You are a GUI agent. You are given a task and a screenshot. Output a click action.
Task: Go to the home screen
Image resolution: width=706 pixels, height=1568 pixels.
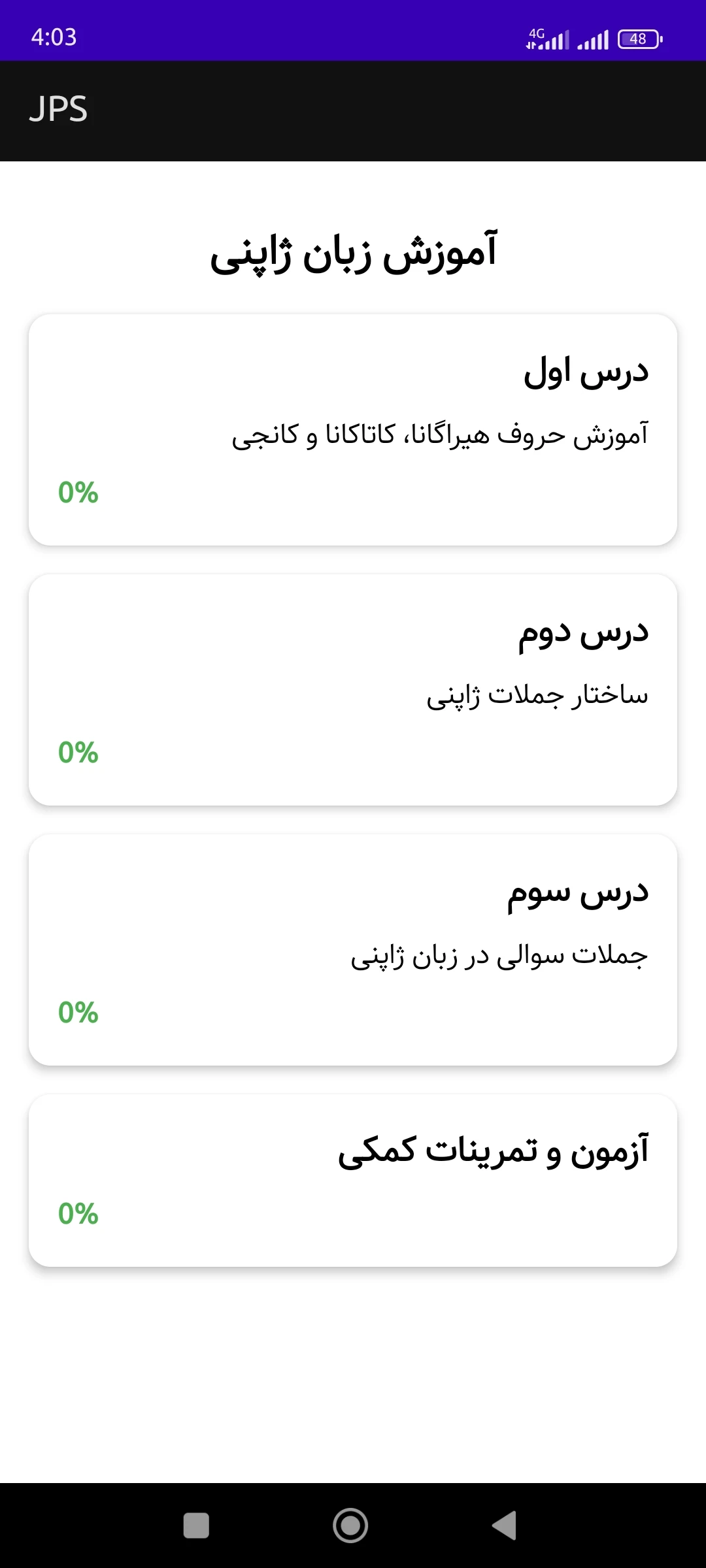[x=350, y=1526]
